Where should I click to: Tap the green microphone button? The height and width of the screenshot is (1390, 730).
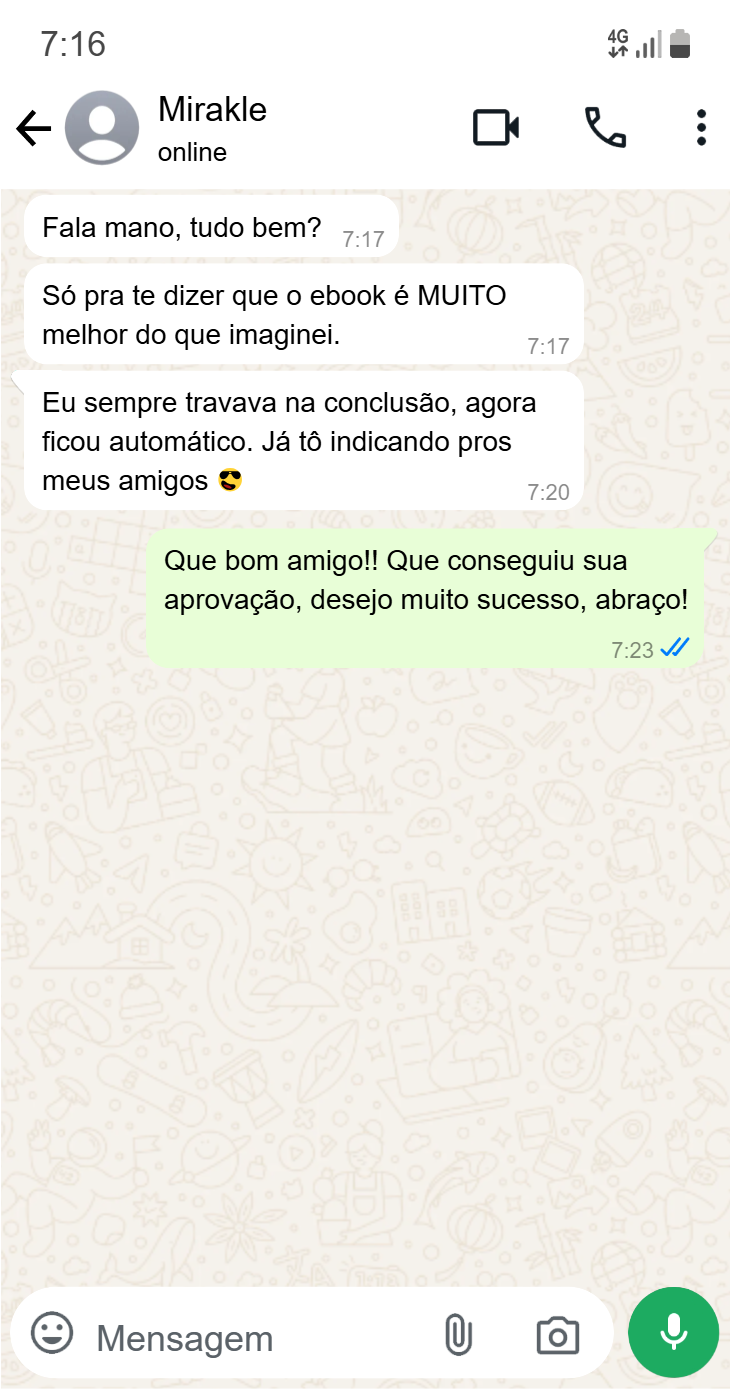coord(673,1332)
